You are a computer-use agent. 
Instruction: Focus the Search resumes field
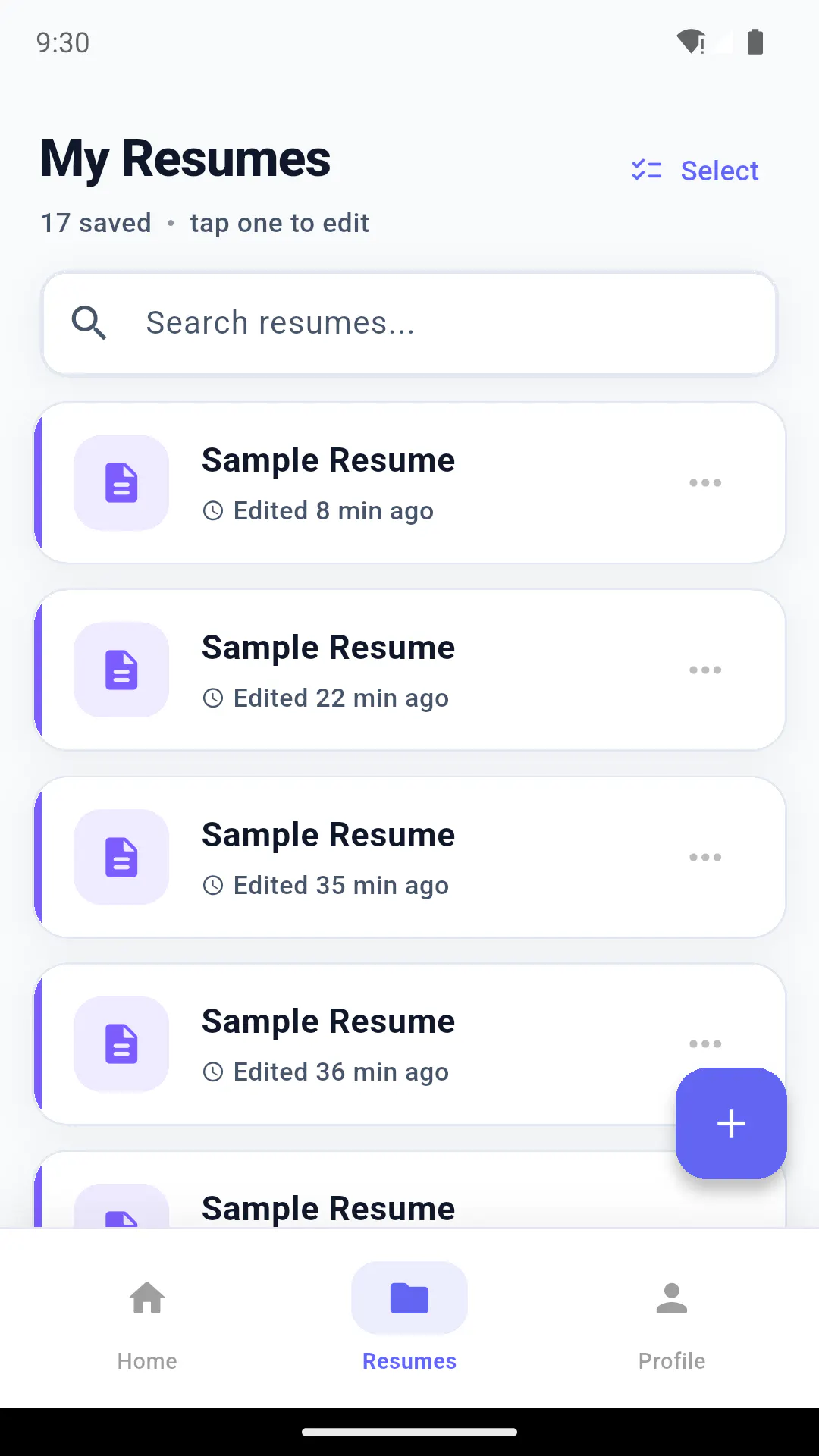click(x=409, y=323)
